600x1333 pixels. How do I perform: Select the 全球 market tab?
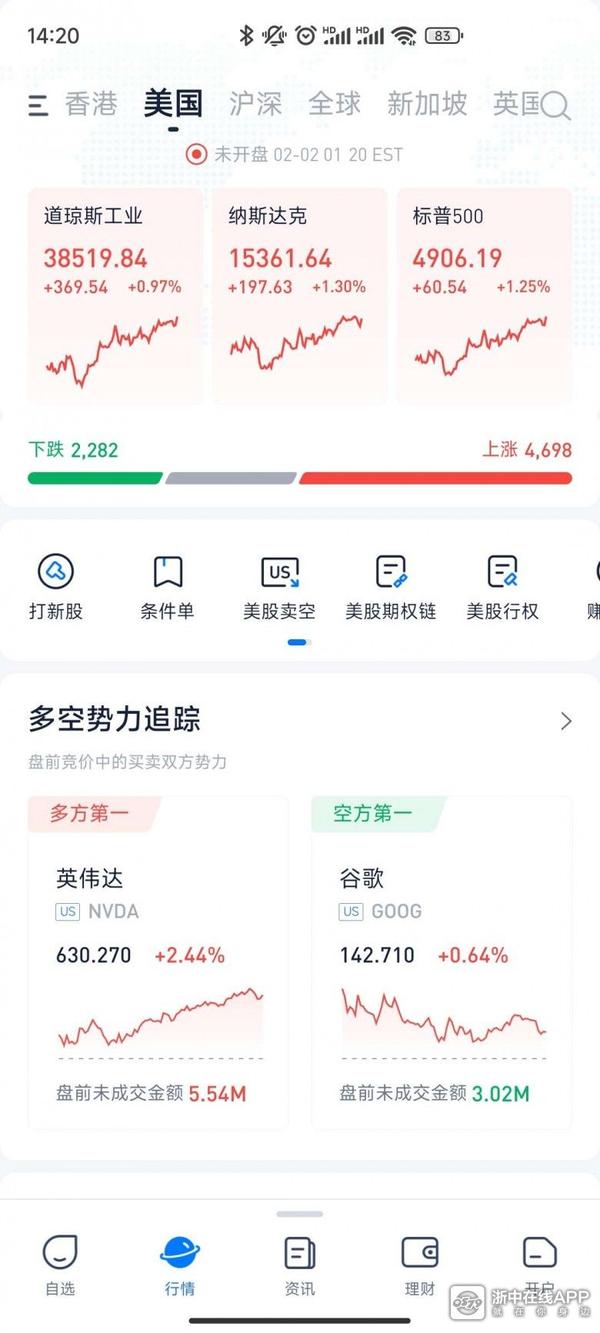[334, 104]
